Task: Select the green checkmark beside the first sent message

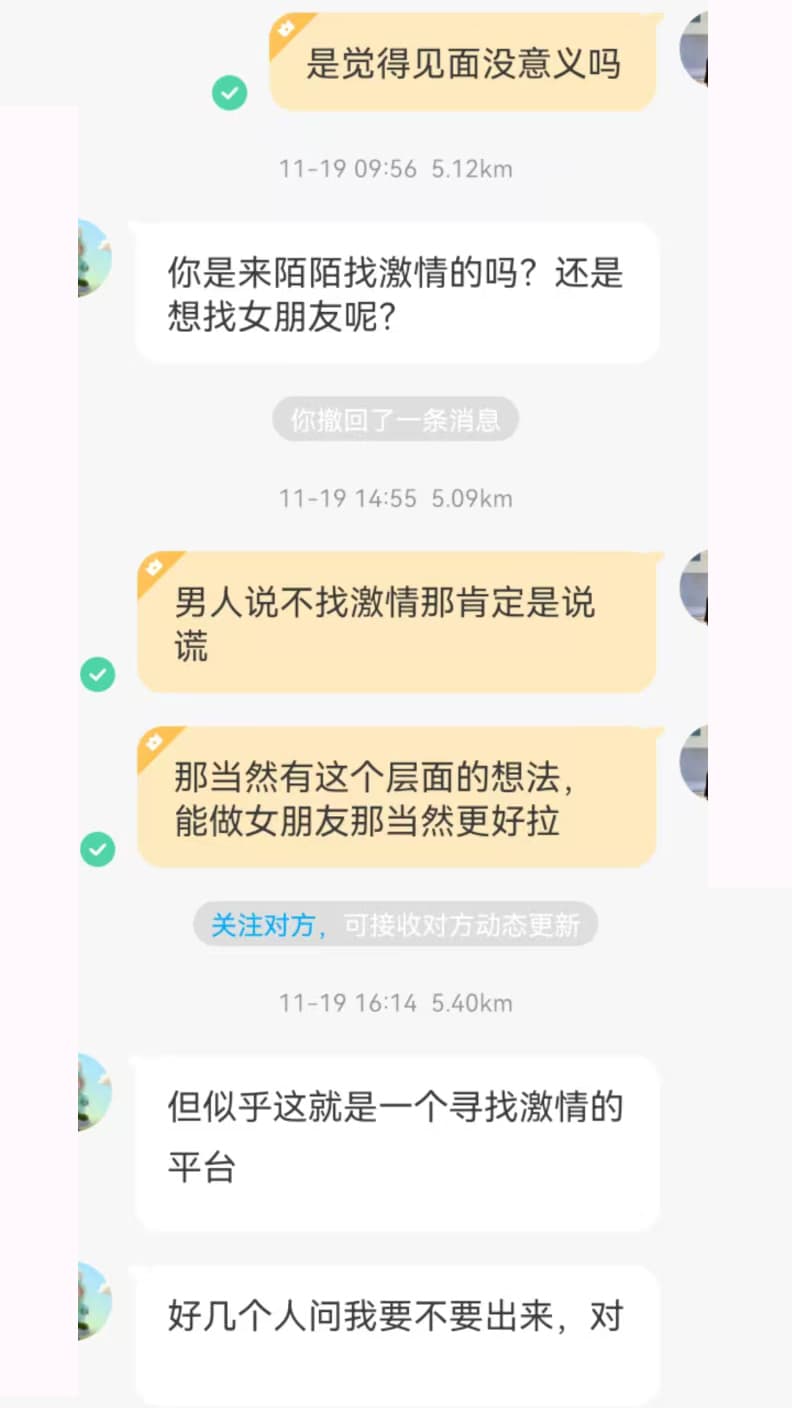Action: coord(229,93)
